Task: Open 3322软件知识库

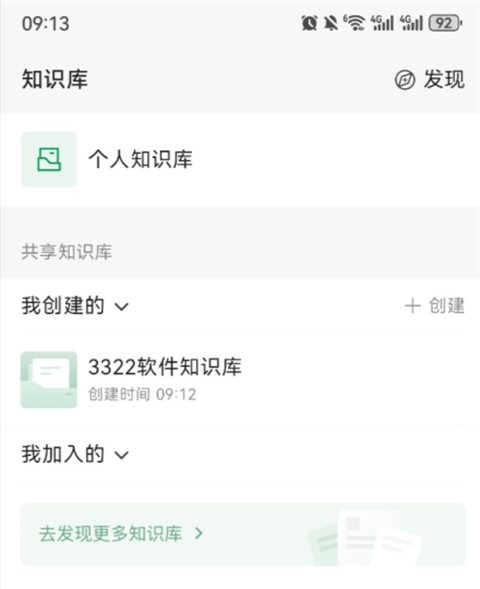Action: coord(240,379)
